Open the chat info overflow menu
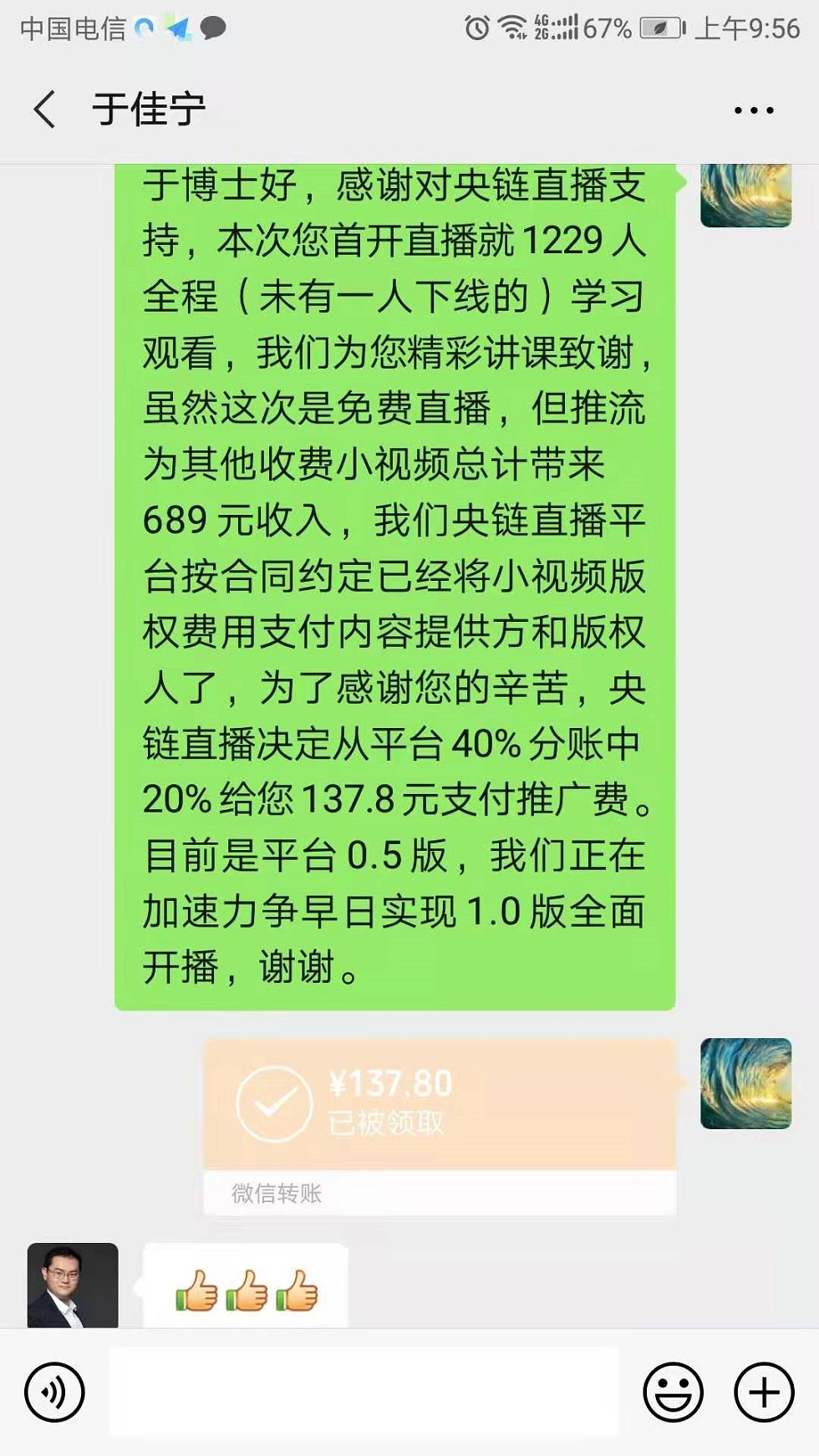This screenshot has height=1456, width=819. (753, 110)
